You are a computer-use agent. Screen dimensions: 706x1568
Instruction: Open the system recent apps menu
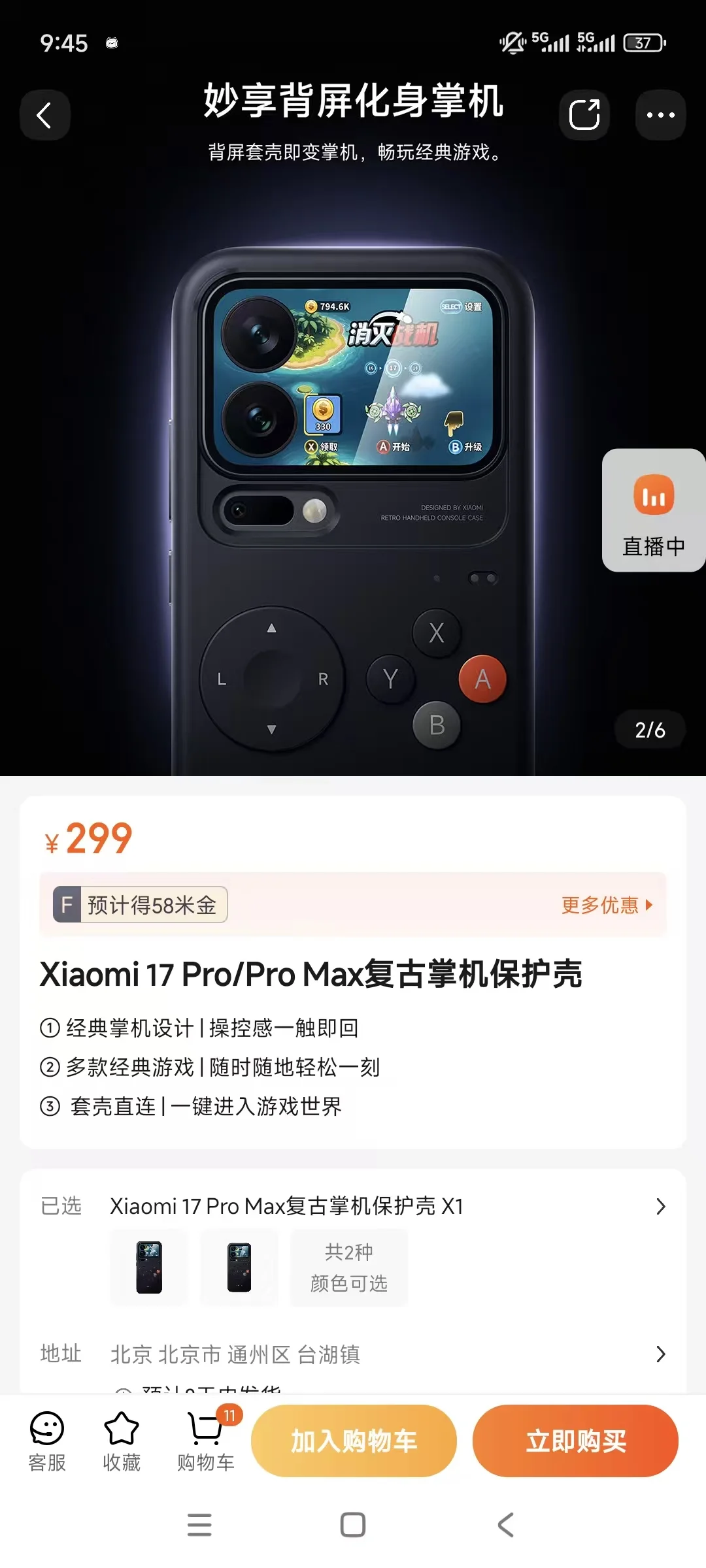(x=199, y=1525)
